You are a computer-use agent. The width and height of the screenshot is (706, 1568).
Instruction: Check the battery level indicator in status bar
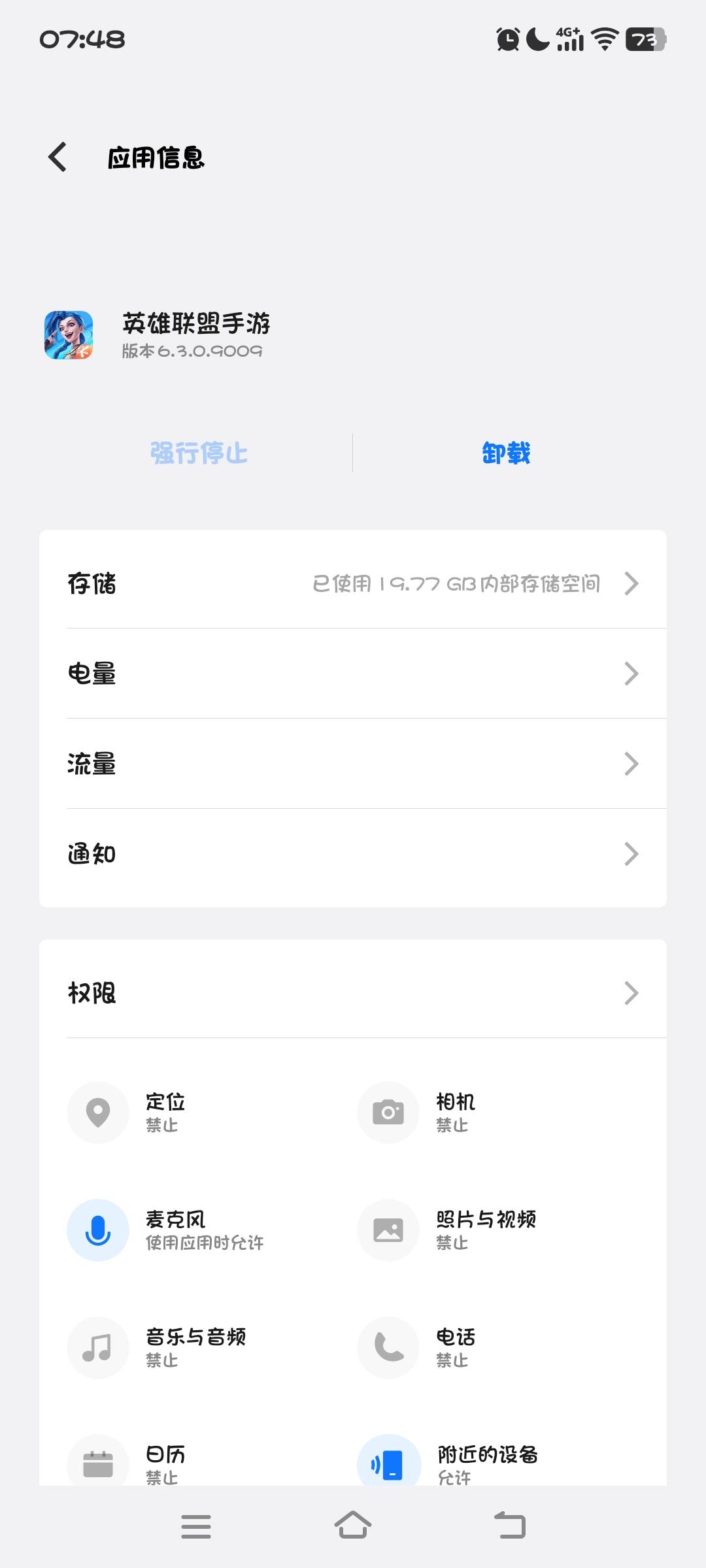(644, 38)
